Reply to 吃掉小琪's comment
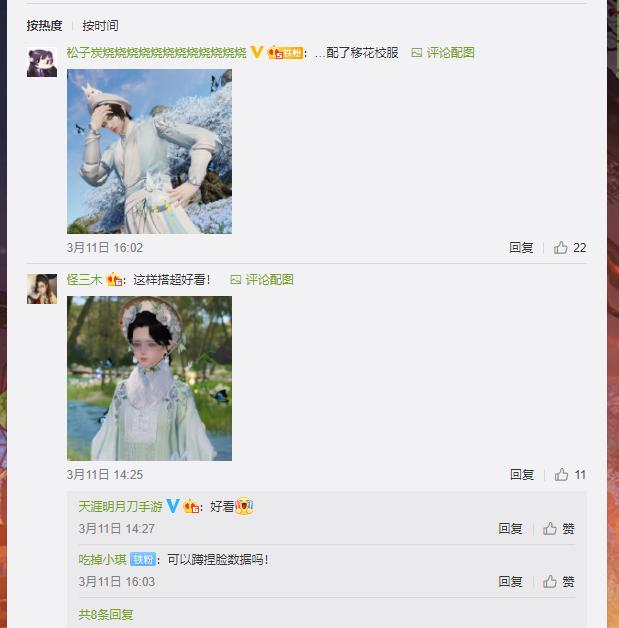This screenshot has height=628, width=619. click(510, 582)
